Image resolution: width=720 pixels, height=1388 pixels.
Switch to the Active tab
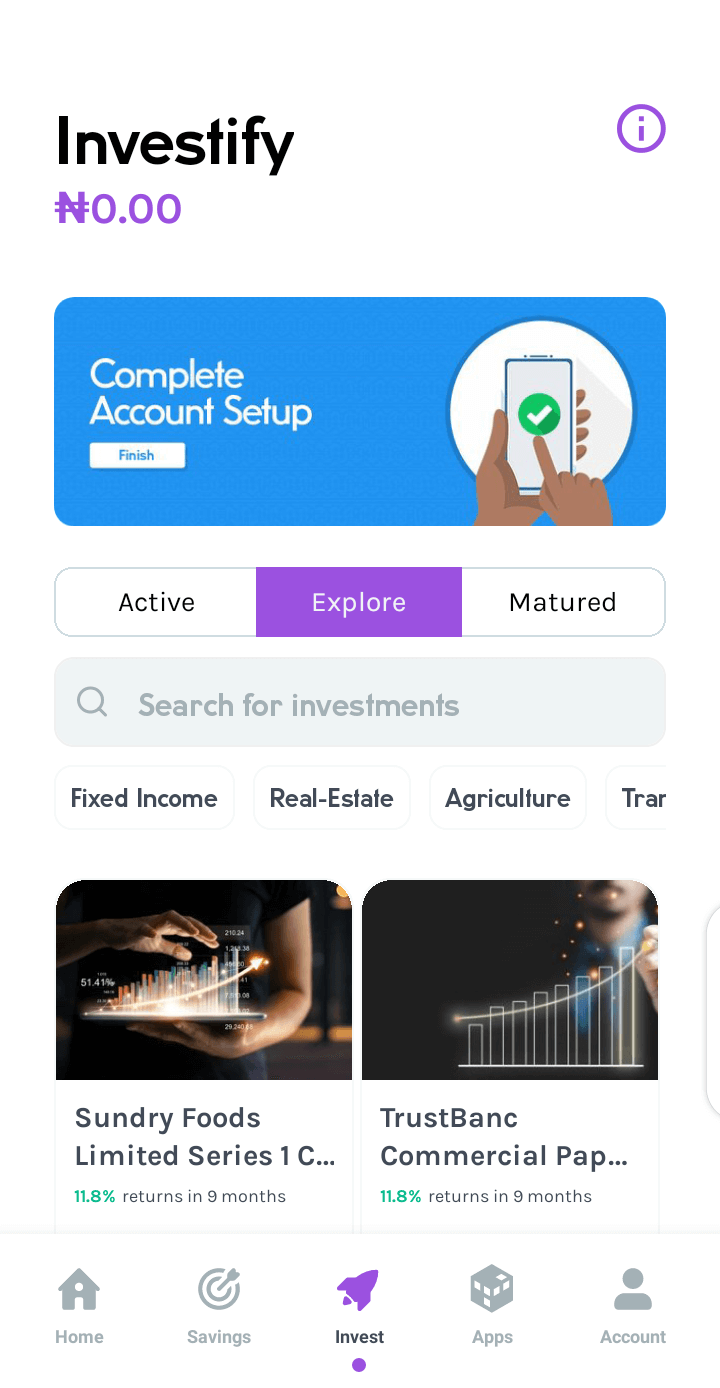click(157, 602)
